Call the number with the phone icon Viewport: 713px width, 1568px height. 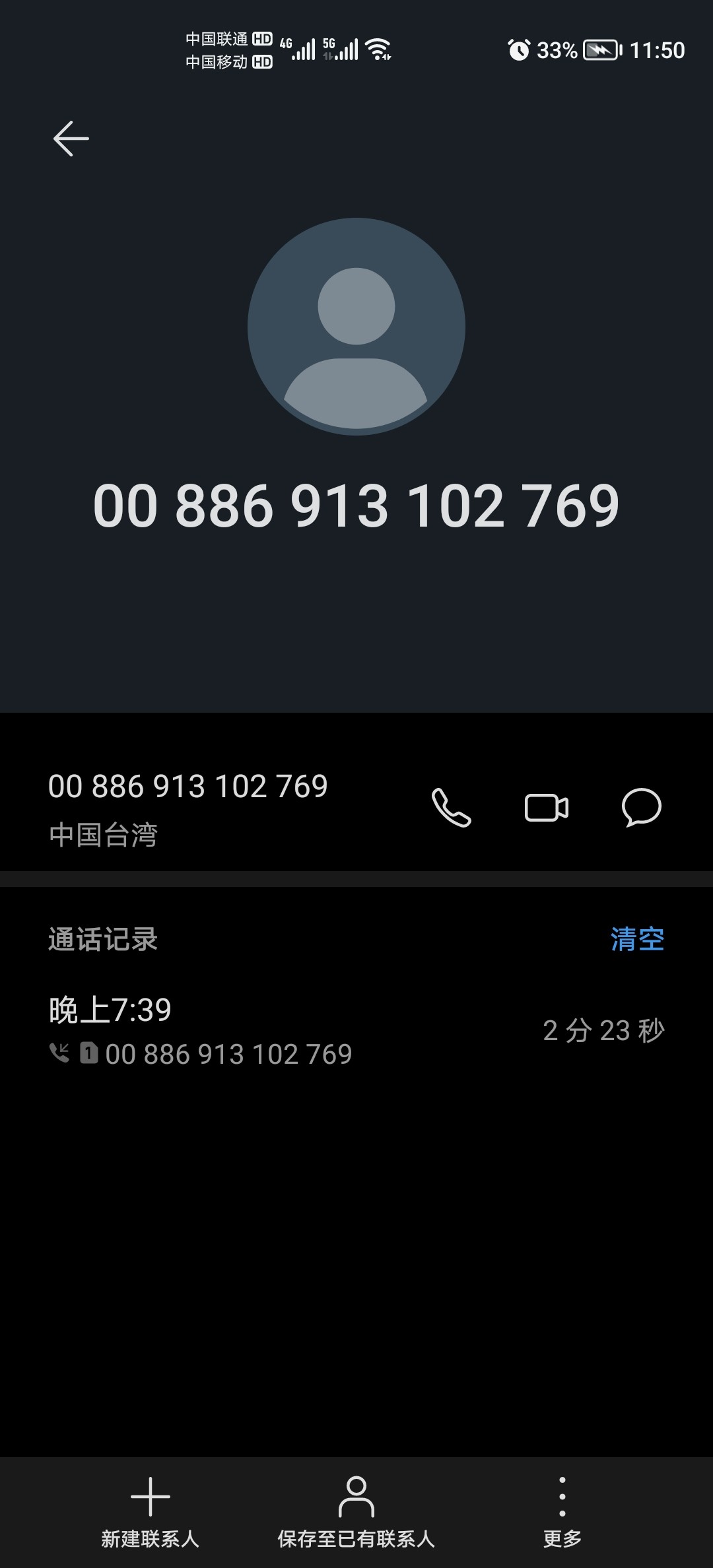(x=452, y=808)
